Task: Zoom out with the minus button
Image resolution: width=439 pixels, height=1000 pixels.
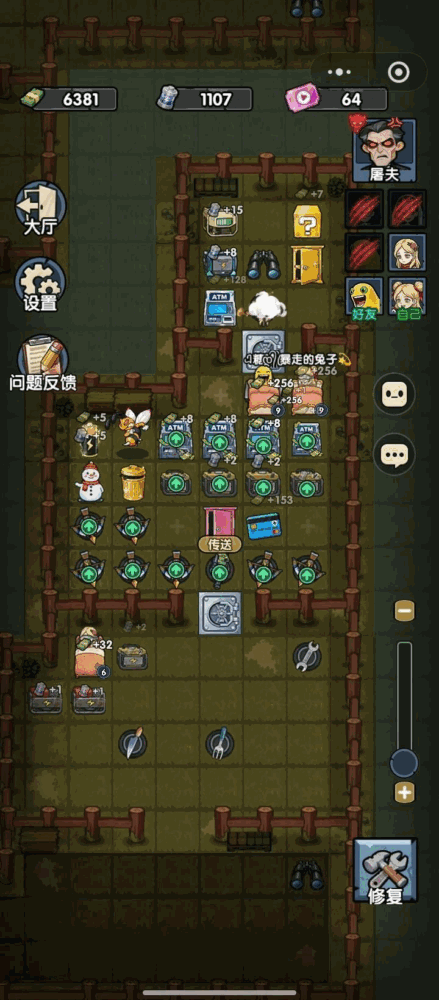Action: [x=404, y=610]
